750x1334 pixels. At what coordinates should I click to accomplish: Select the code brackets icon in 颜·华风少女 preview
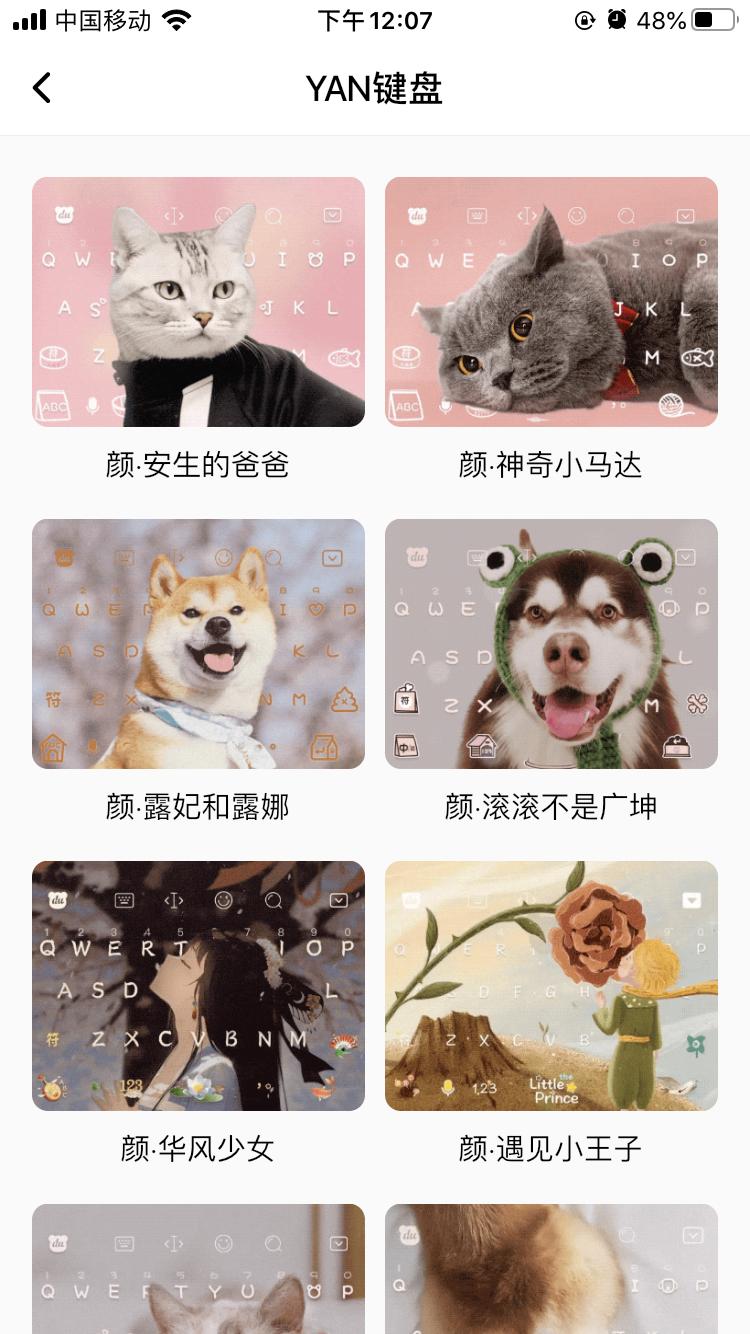tap(174, 901)
